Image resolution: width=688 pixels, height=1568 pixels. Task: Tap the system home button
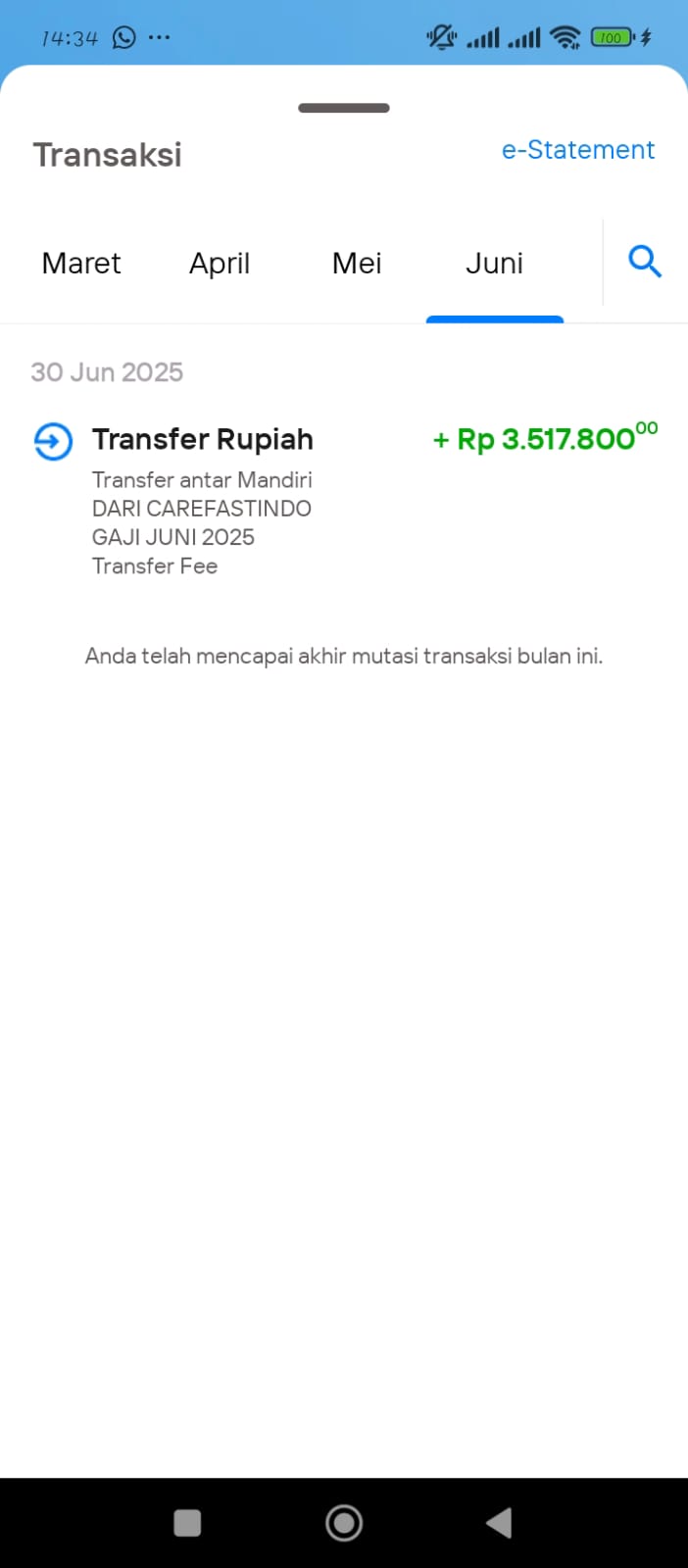344,1522
